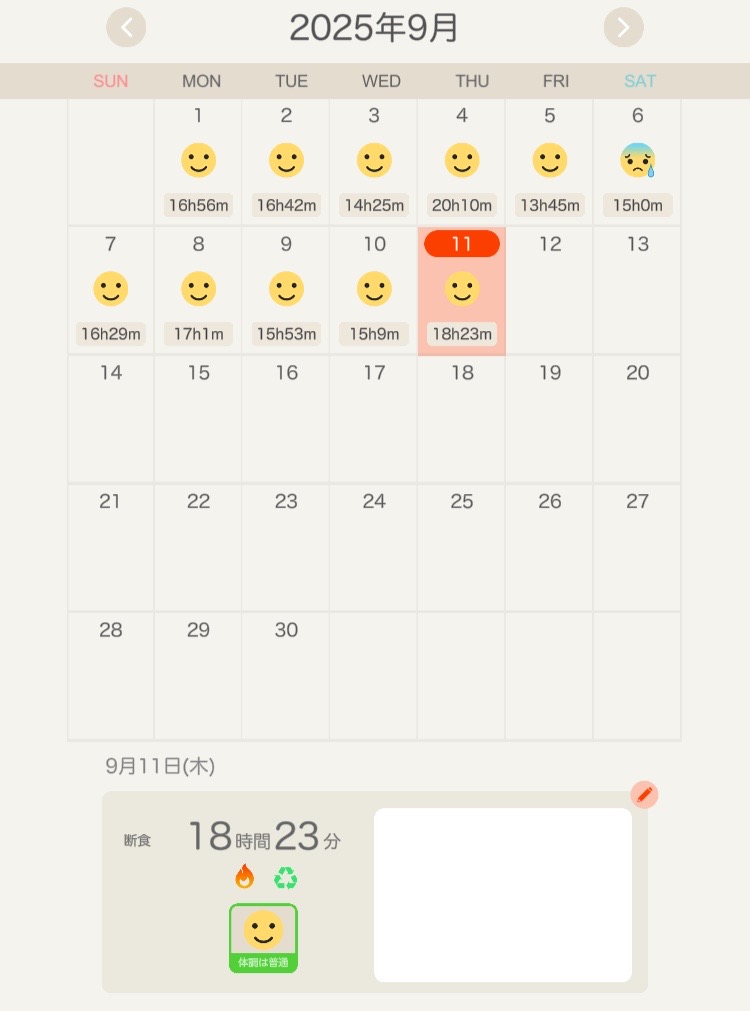This screenshot has height=1011, width=750.
Task: Select September 3 with 14h25m fast
Action: tap(374, 162)
